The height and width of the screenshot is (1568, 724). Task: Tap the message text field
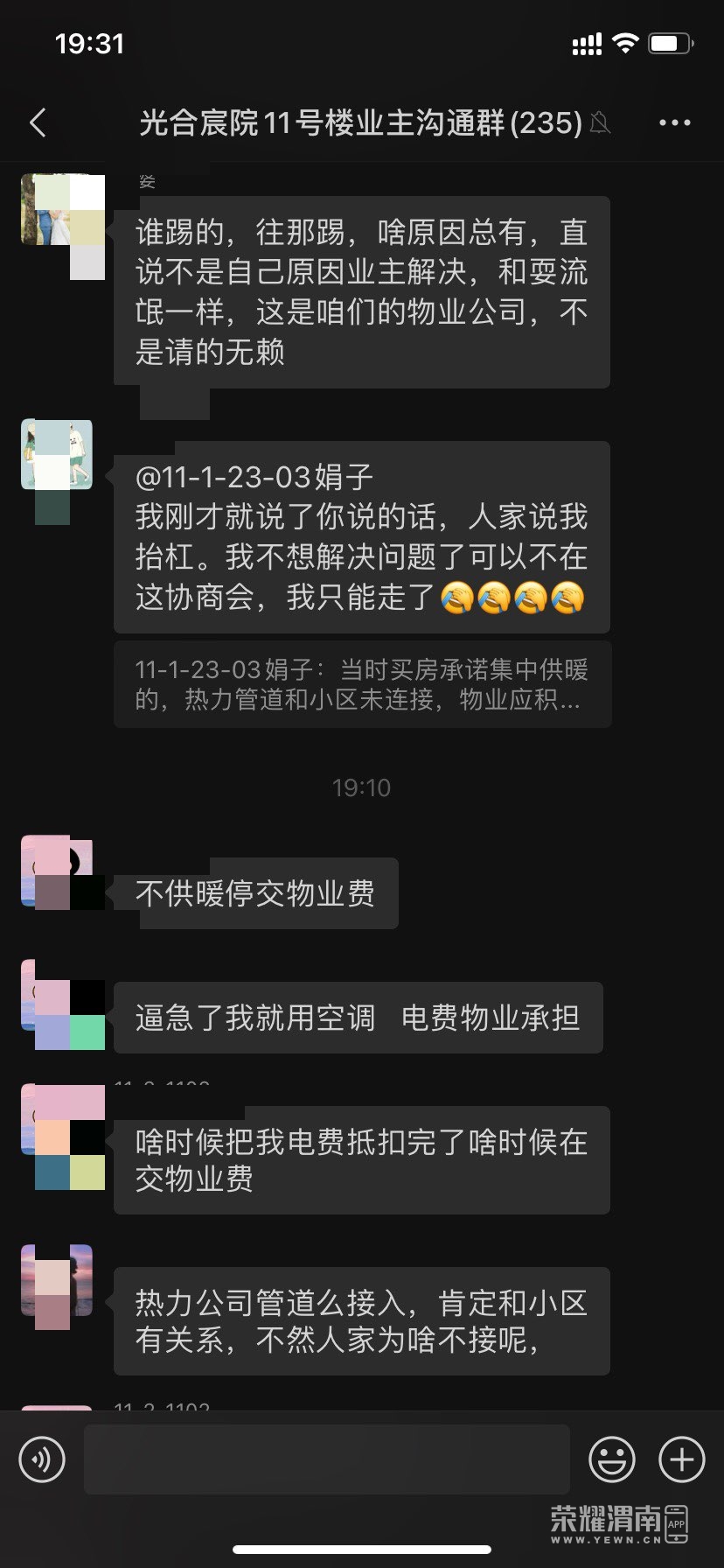pos(326,1459)
